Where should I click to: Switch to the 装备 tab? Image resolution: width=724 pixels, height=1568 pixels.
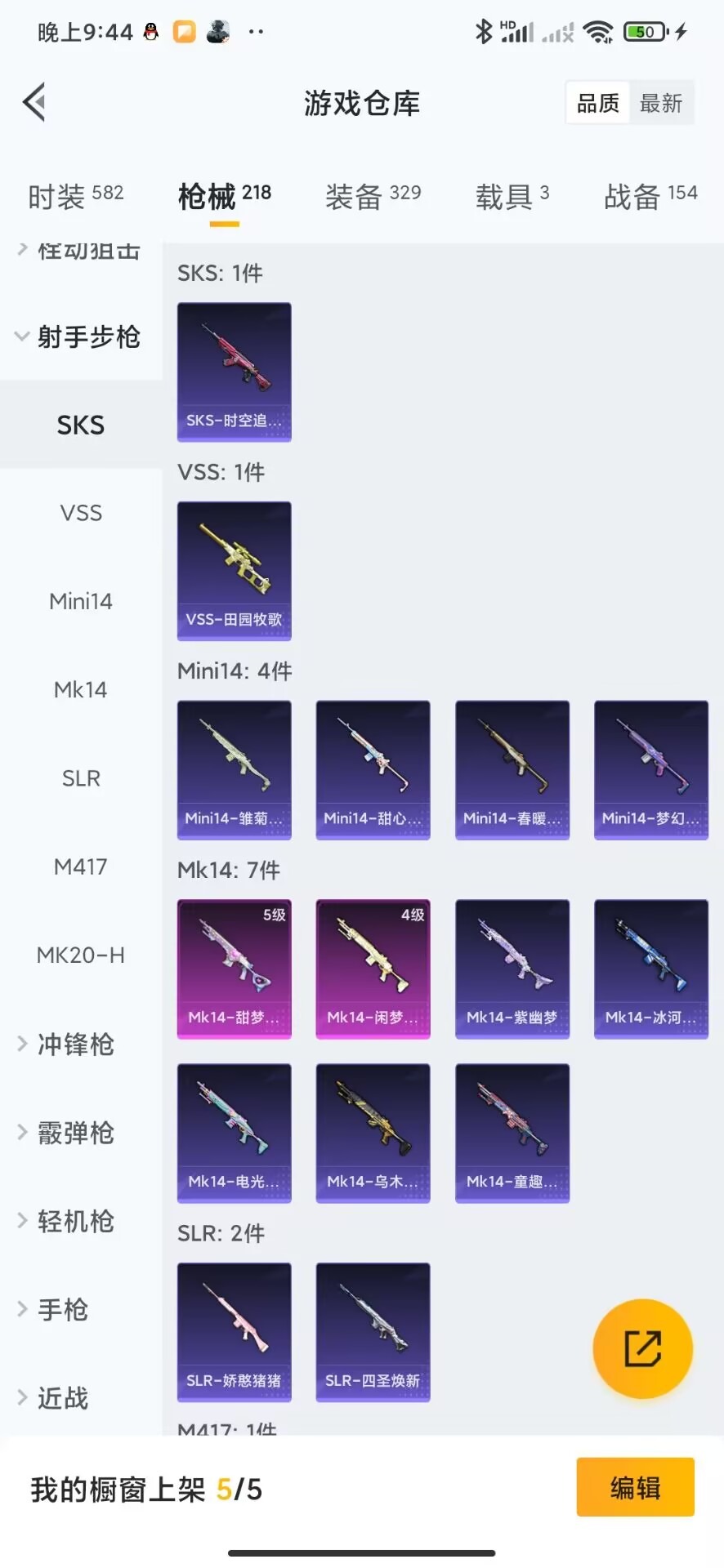coord(373,196)
